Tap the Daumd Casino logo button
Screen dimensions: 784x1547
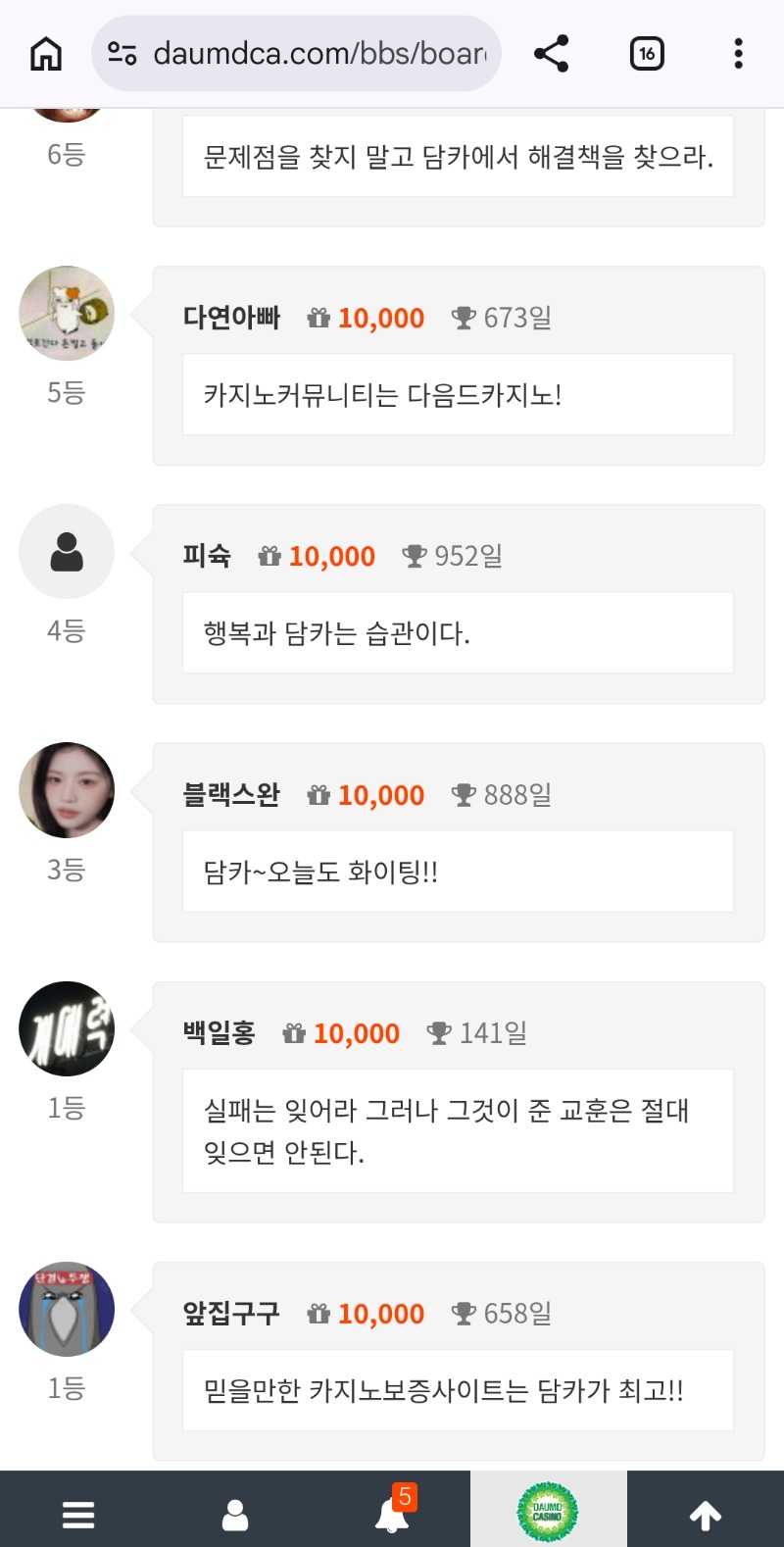[x=548, y=1512]
